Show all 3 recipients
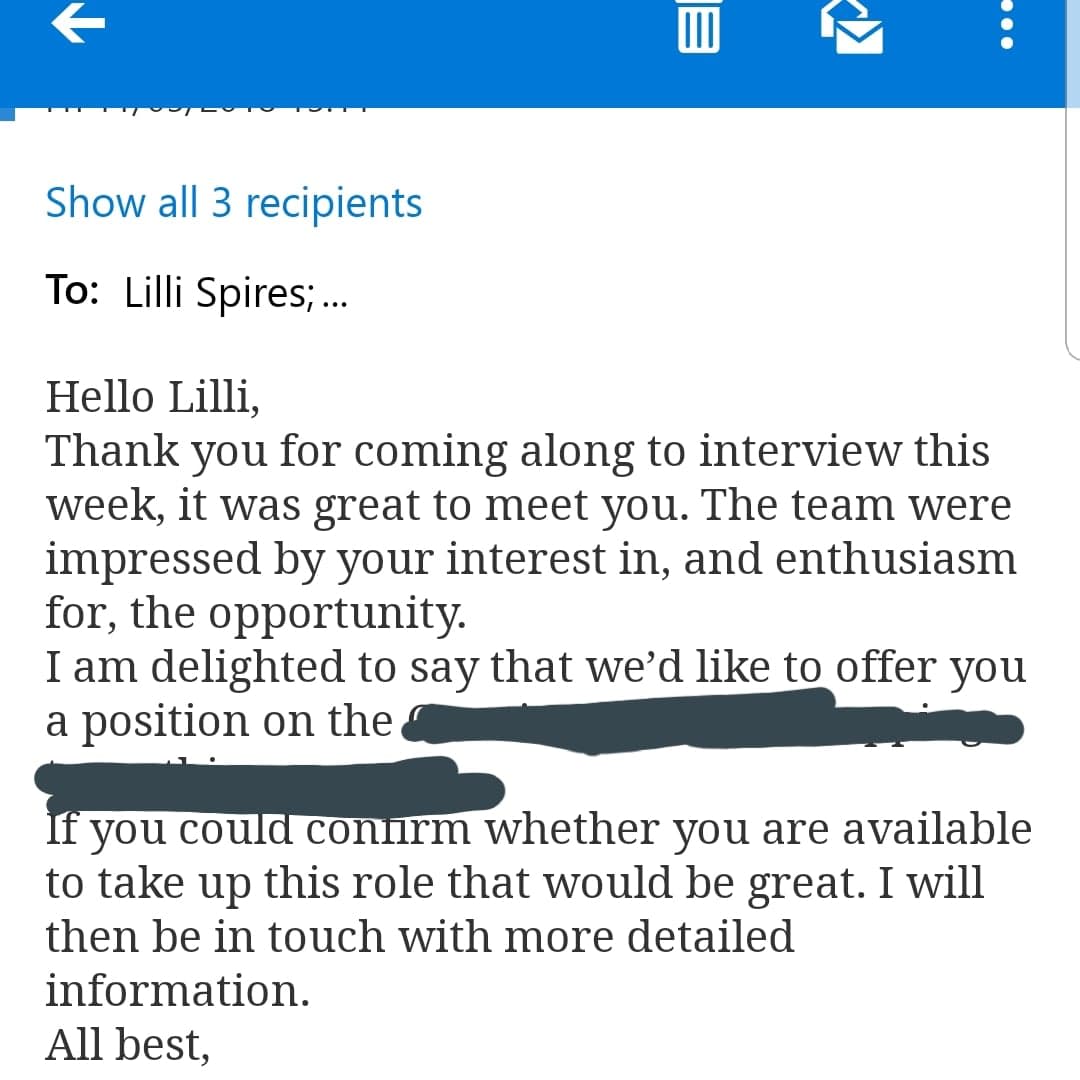1080x1080 pixels. point(234,203)
